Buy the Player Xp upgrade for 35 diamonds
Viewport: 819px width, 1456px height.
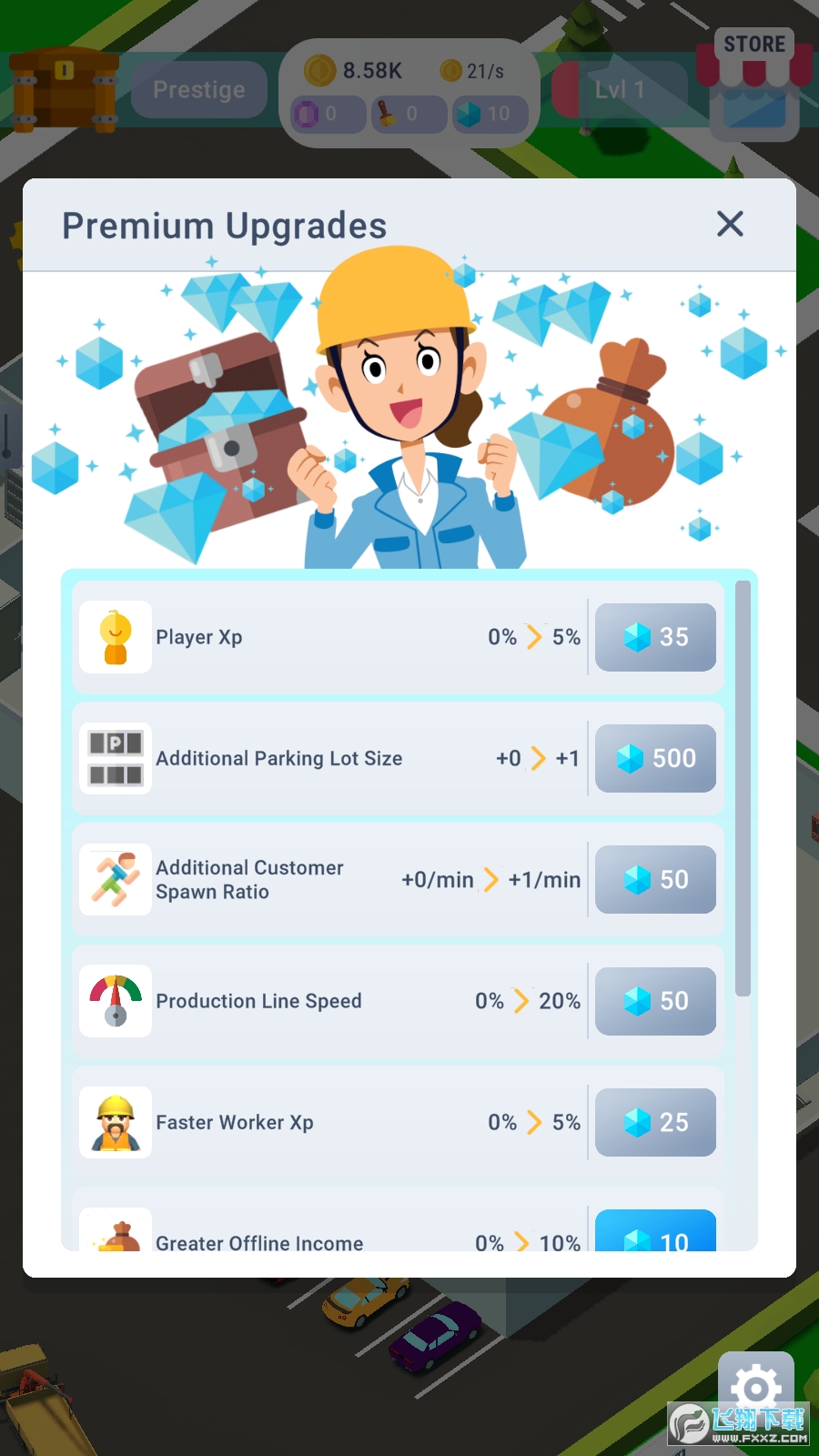(654, 637)
